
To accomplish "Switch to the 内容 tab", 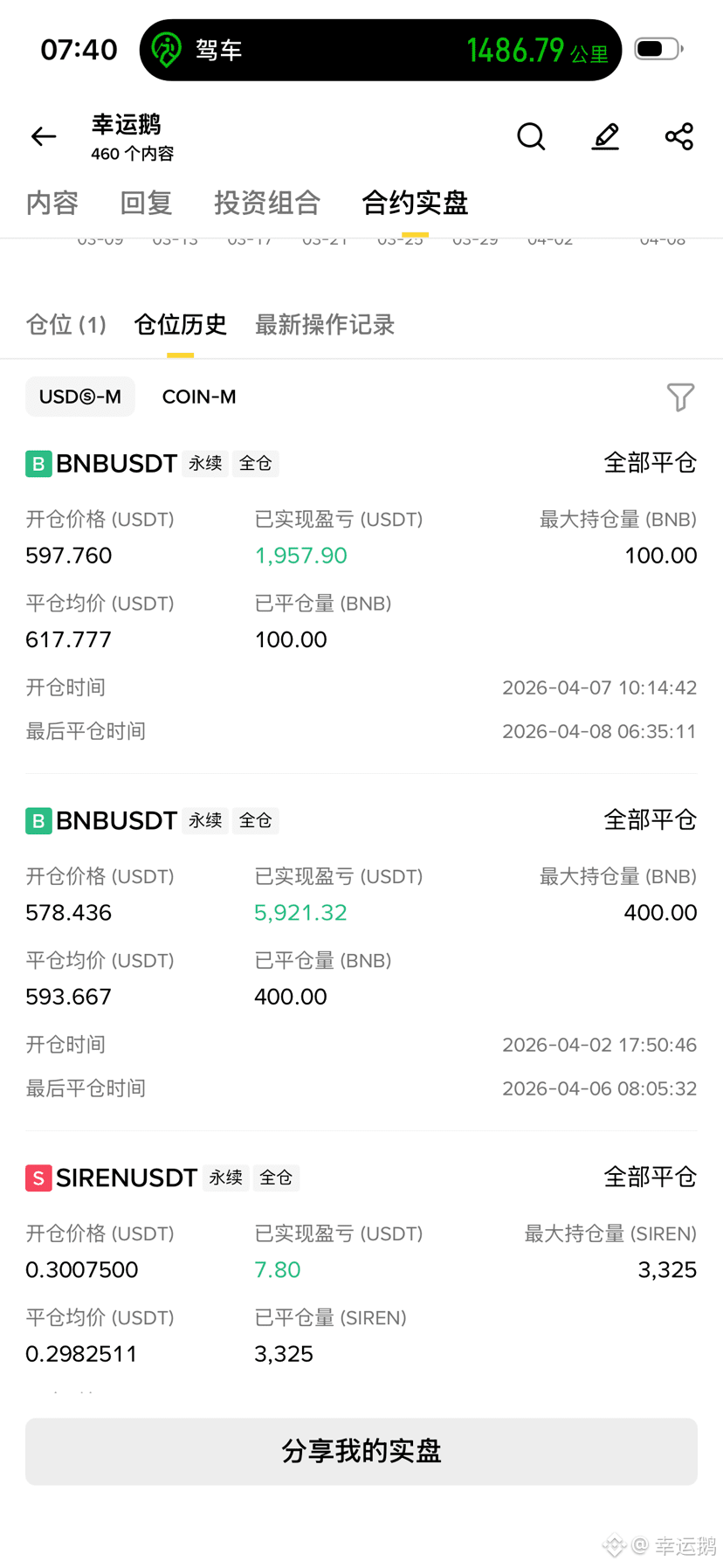I will coord(52,203).
